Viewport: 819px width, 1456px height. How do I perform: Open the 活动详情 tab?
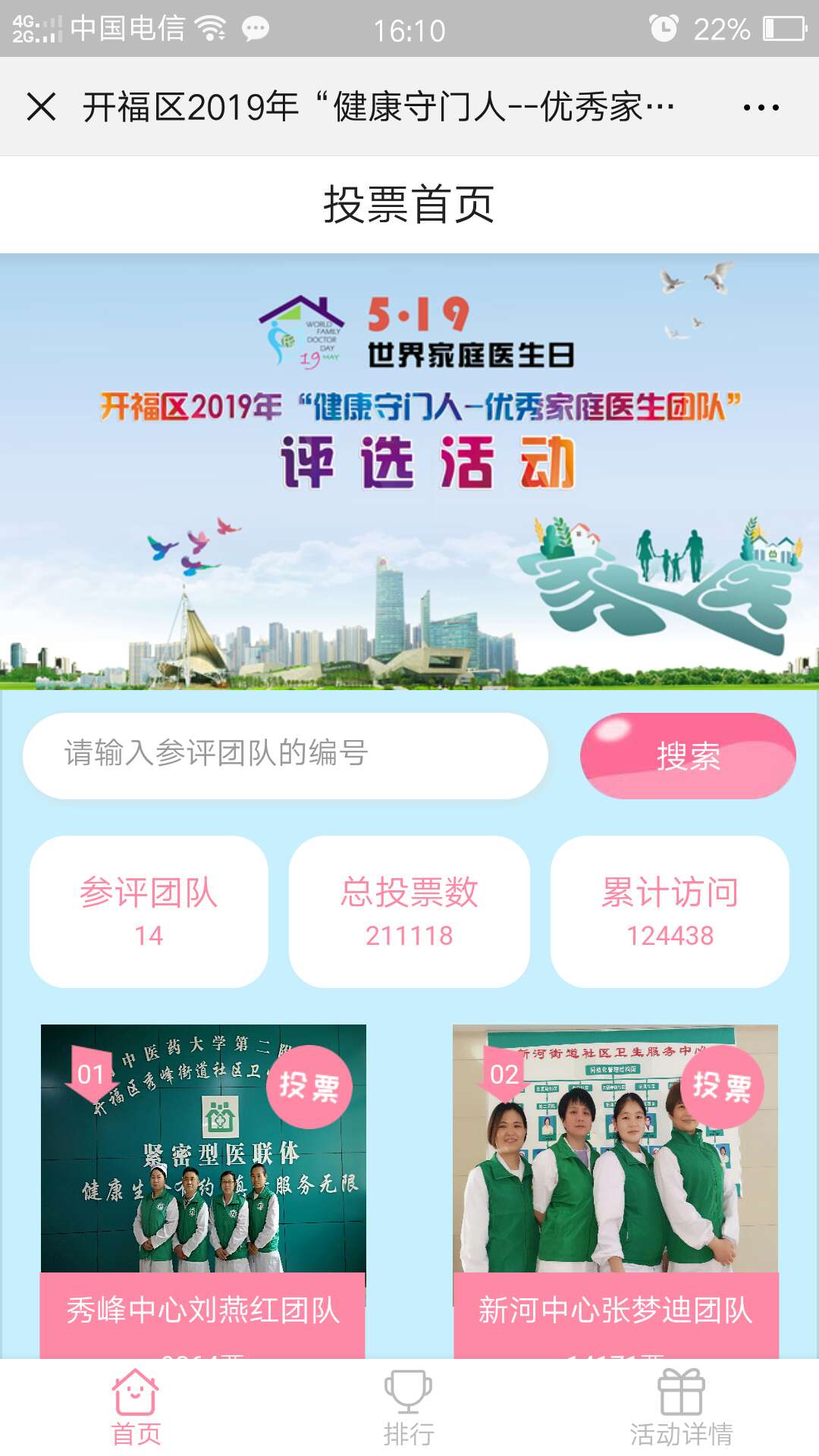tap(681, 1407)
